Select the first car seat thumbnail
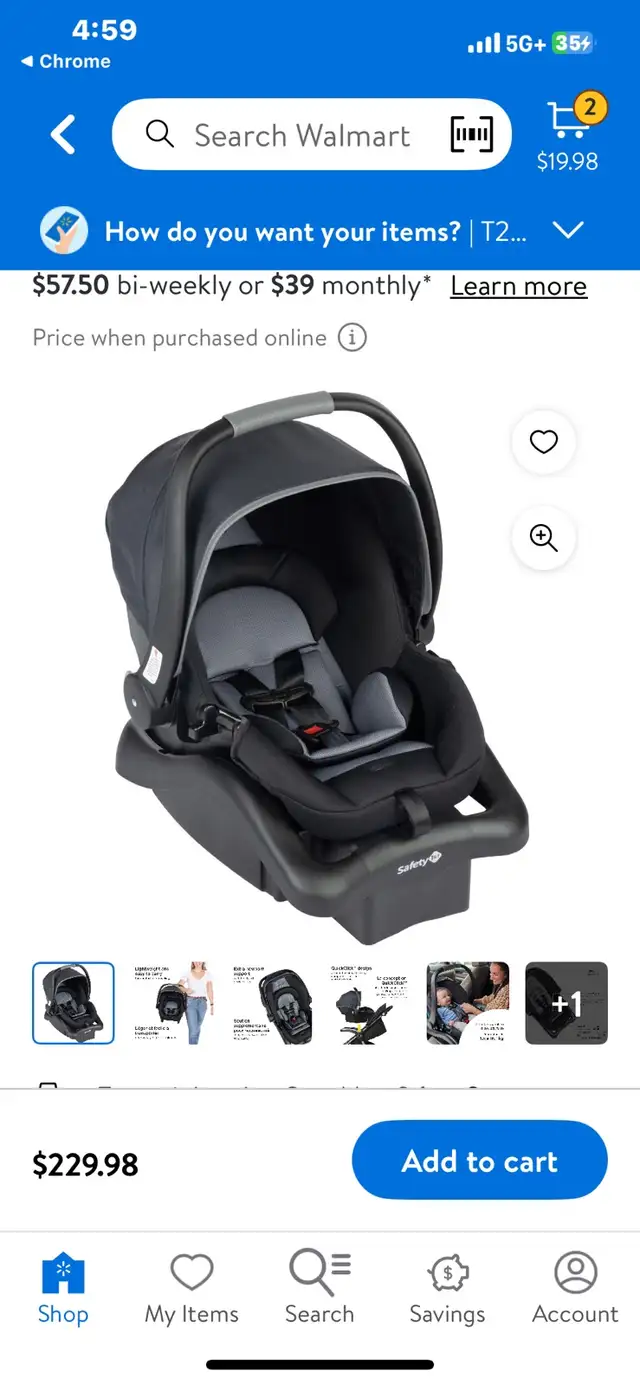The width and height of the screenshot is (640, 1386). pyautogui.click(x=74, y=1003)
